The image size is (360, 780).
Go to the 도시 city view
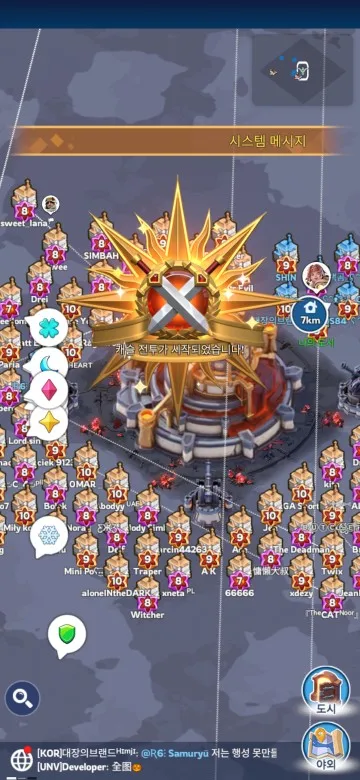point(326,691)
